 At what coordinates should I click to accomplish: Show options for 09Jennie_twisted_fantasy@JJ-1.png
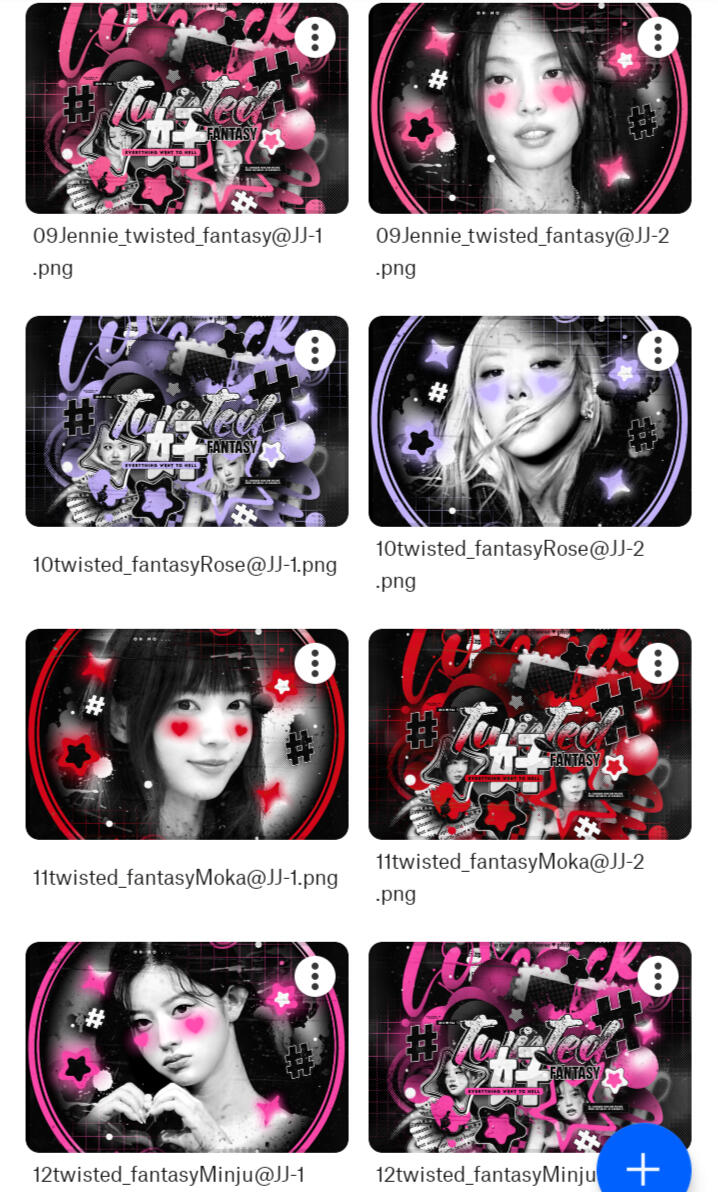315,37
